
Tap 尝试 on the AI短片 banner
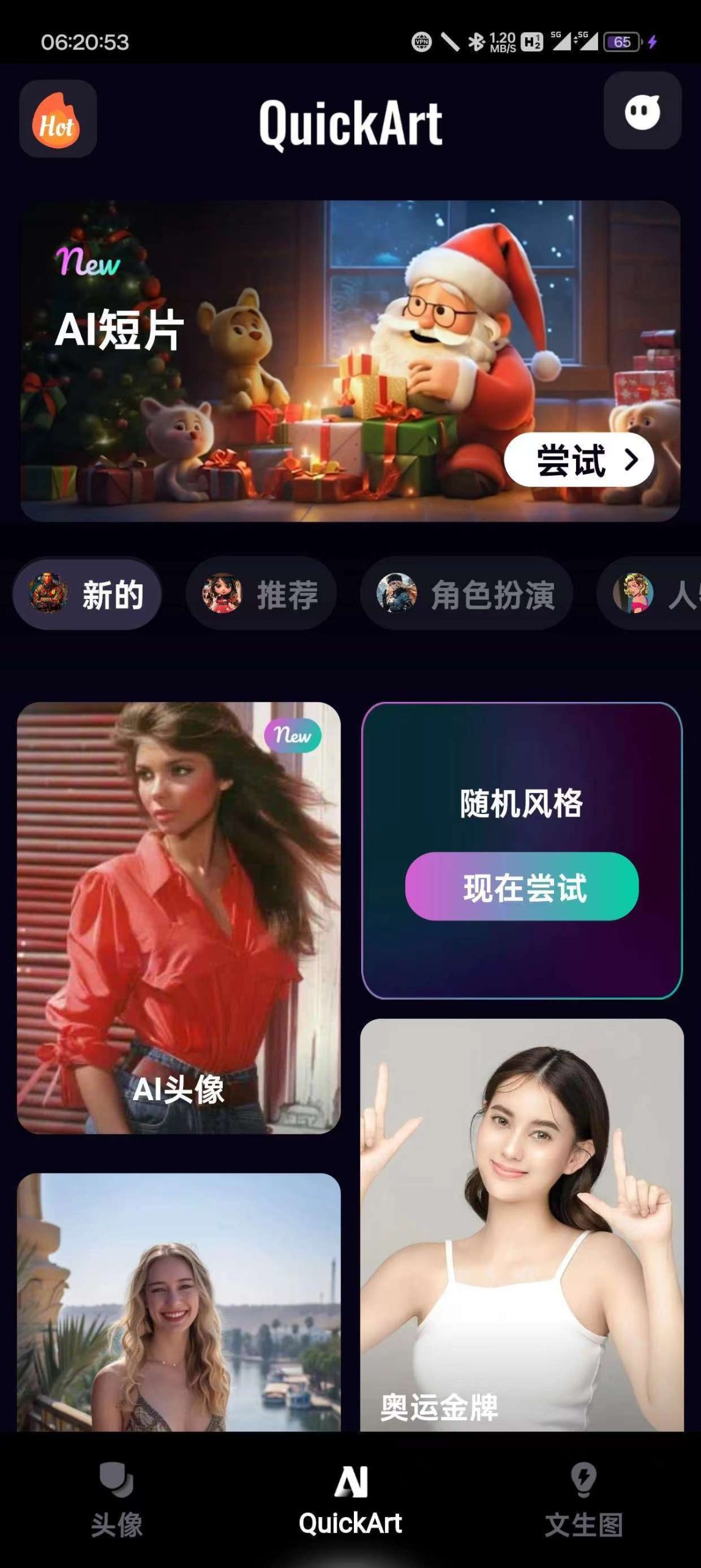point(579,460)
